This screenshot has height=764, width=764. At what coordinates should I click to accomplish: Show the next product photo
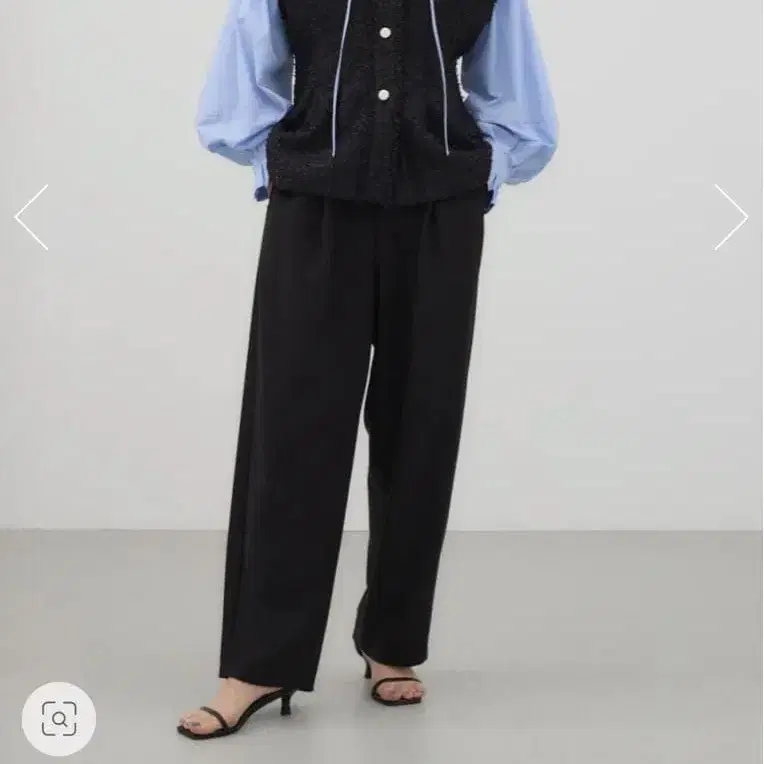pyautogui.click(x=731, y=217)
